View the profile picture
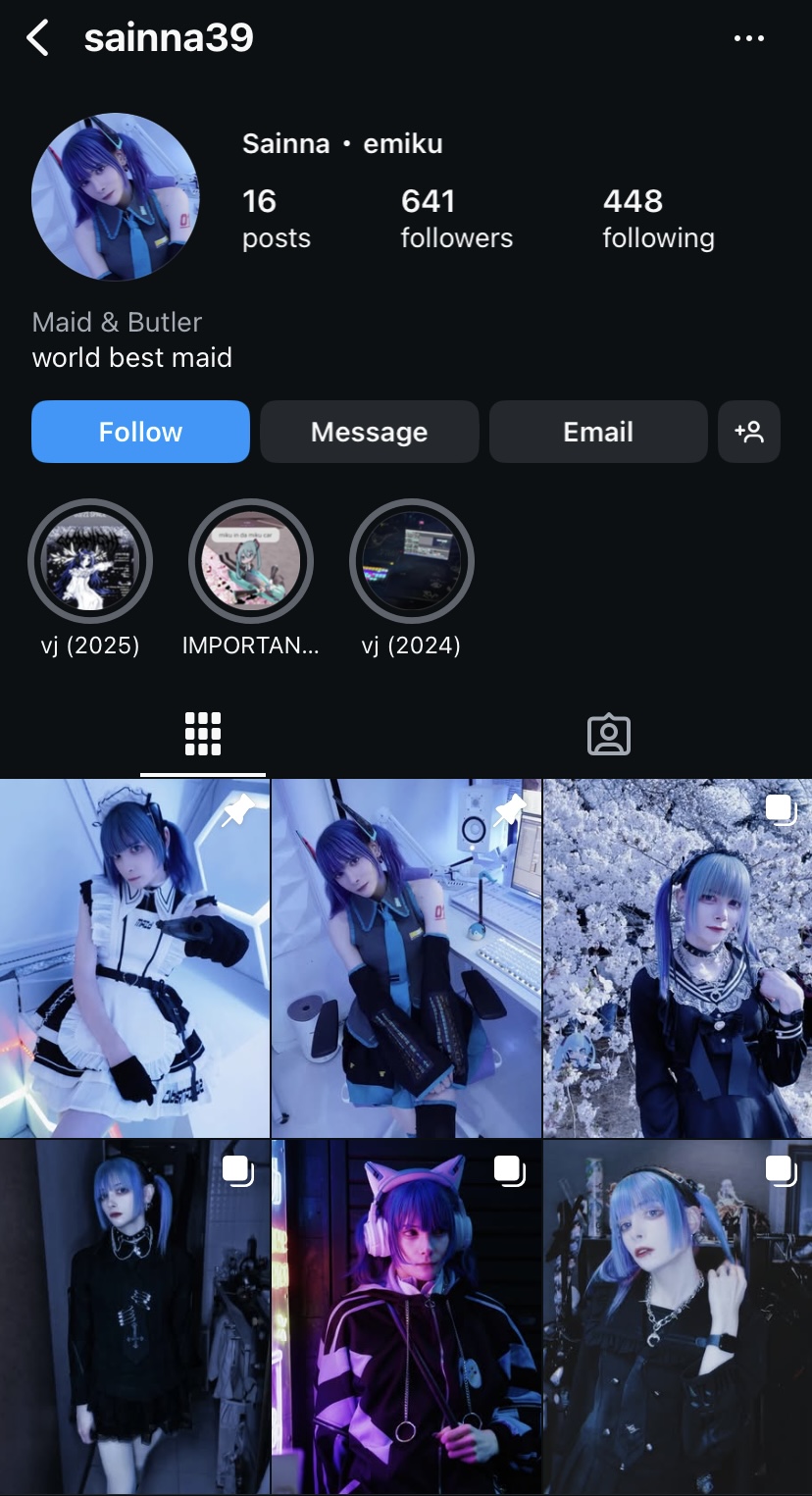812x1496 pixels. click(x=116, y=197)
